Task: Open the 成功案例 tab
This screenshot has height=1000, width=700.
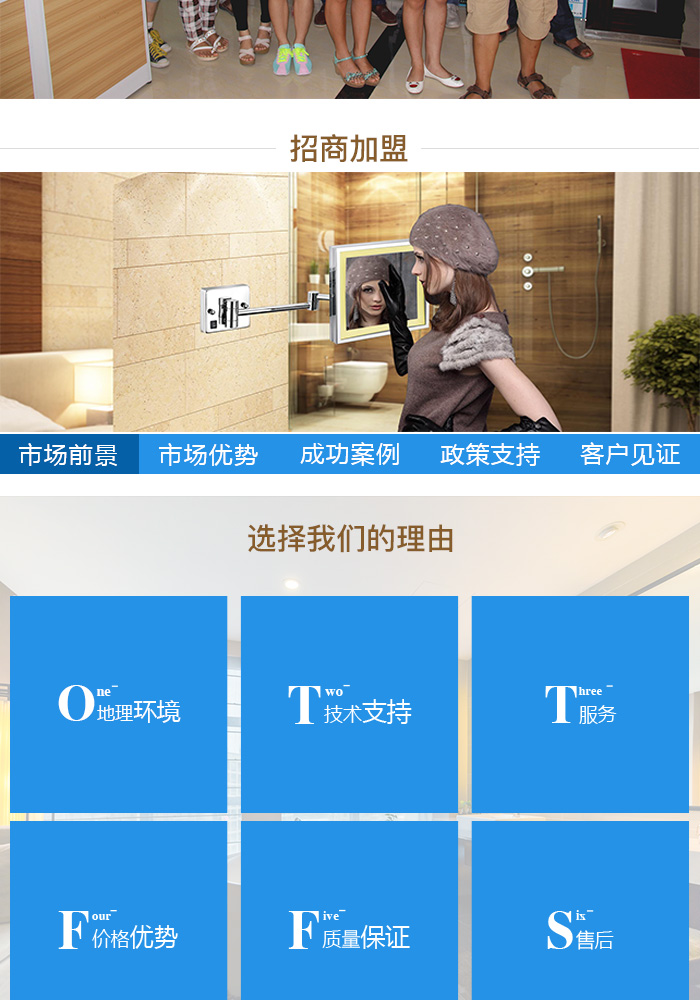Action: click(350, 455)
